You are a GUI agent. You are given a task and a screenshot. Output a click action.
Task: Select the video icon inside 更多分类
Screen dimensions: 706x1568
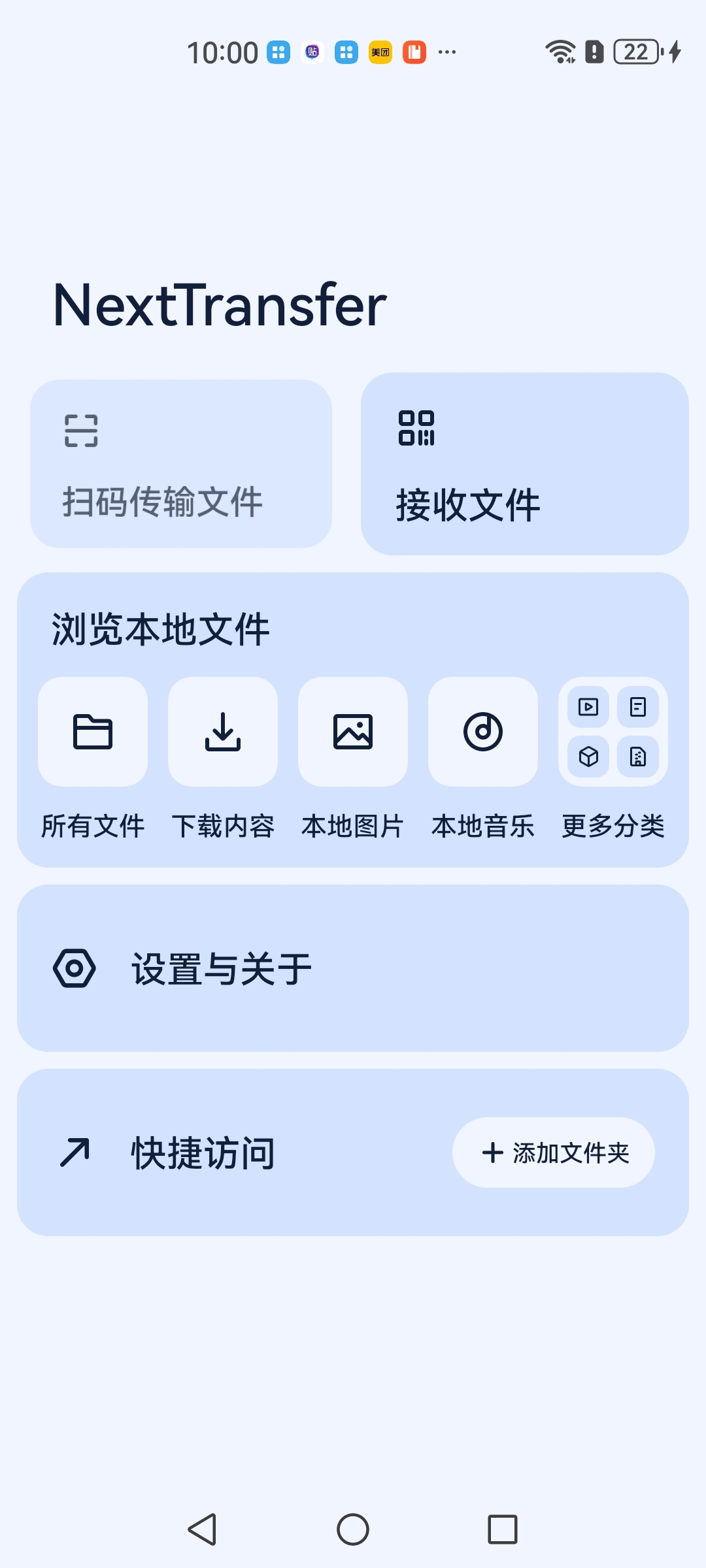click(588, 706)
